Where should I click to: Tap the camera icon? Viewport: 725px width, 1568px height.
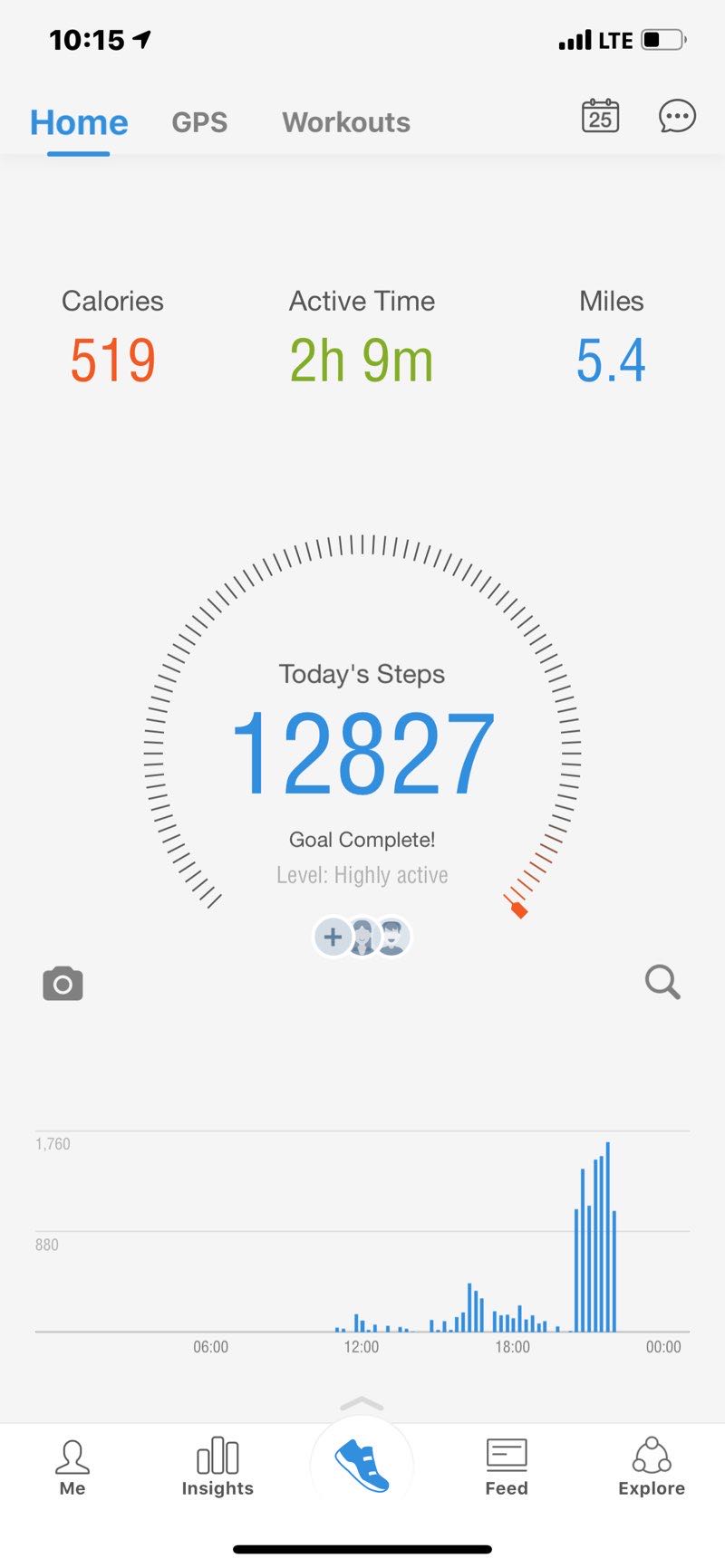[63, 984]
